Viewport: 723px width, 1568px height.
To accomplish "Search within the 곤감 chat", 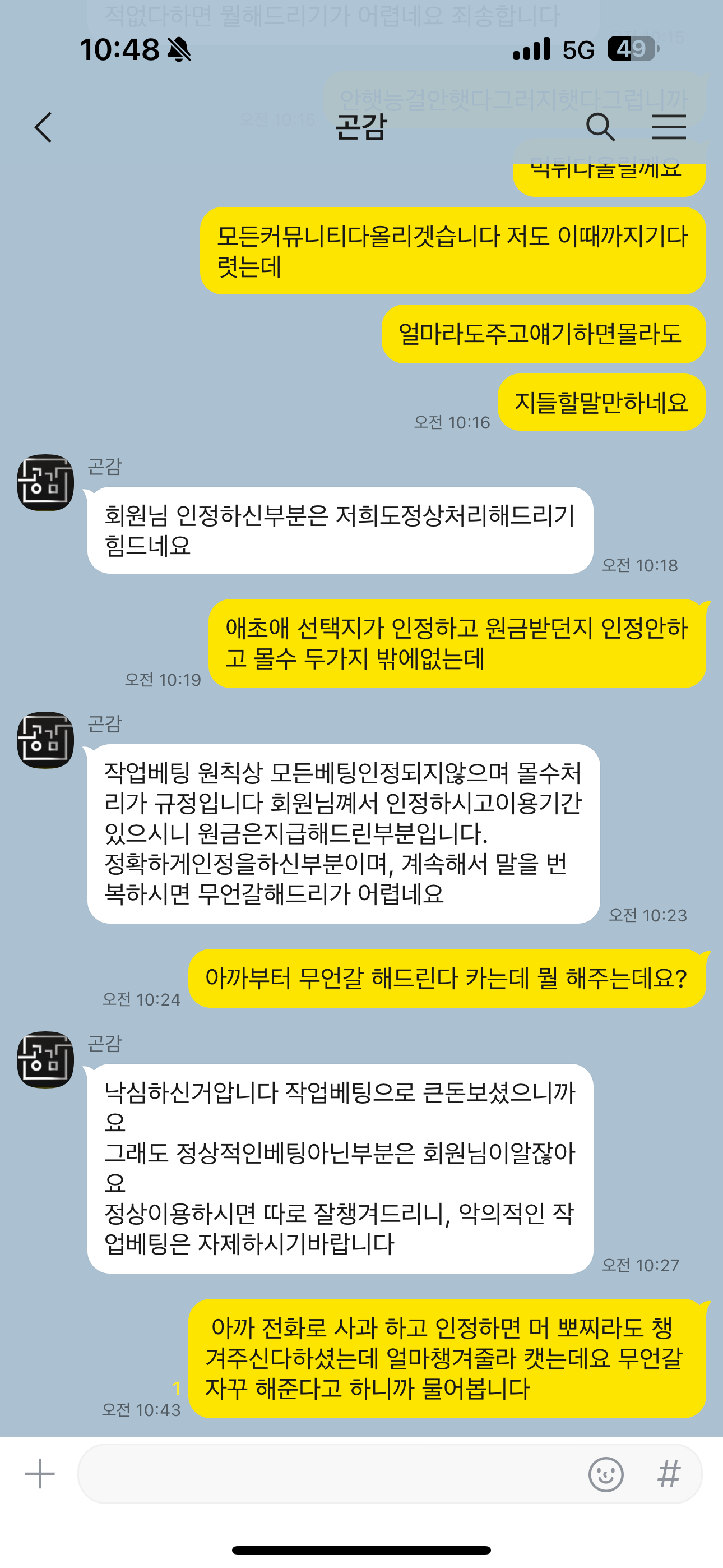I will tap(600, 127).
